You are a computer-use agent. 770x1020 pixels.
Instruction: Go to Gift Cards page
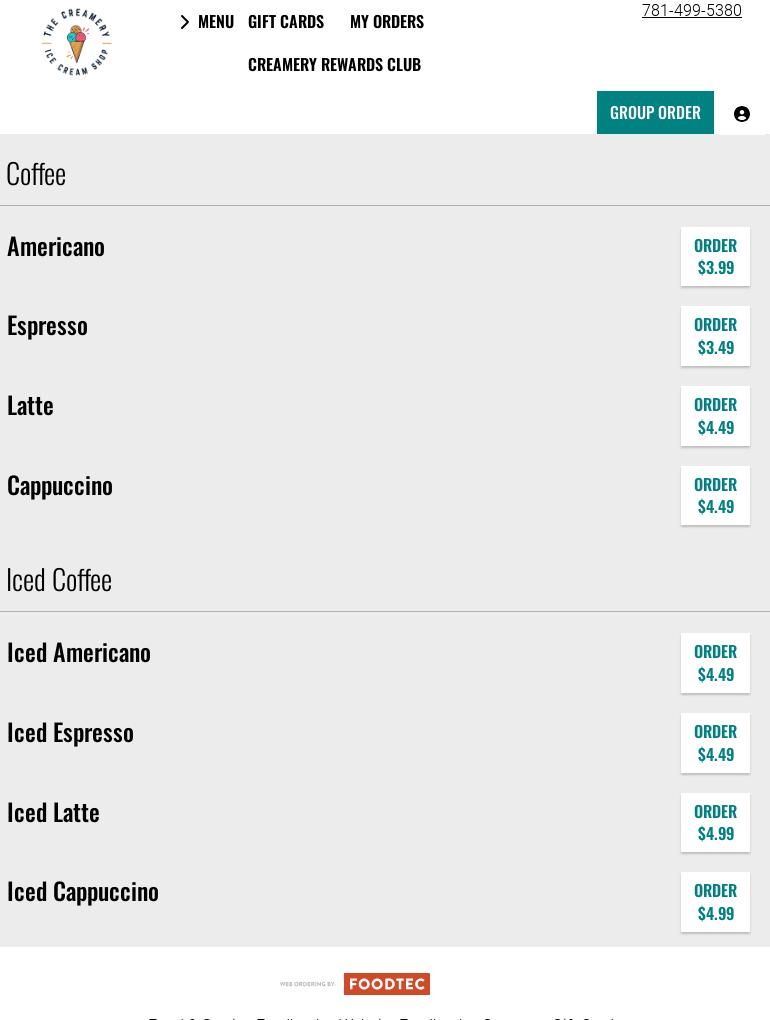pyautogui.click(x=285, y=22)
